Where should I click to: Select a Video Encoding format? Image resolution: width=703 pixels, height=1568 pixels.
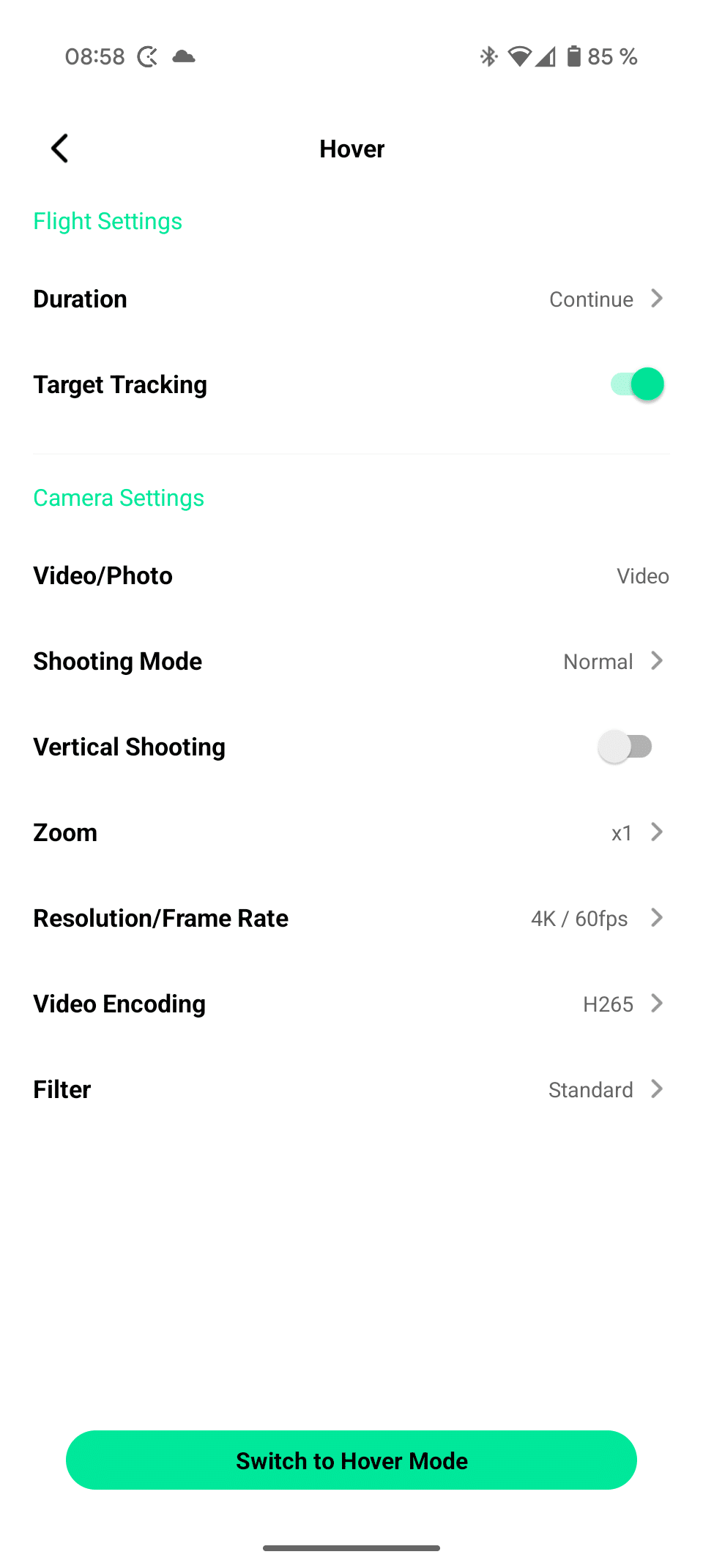351,1004
